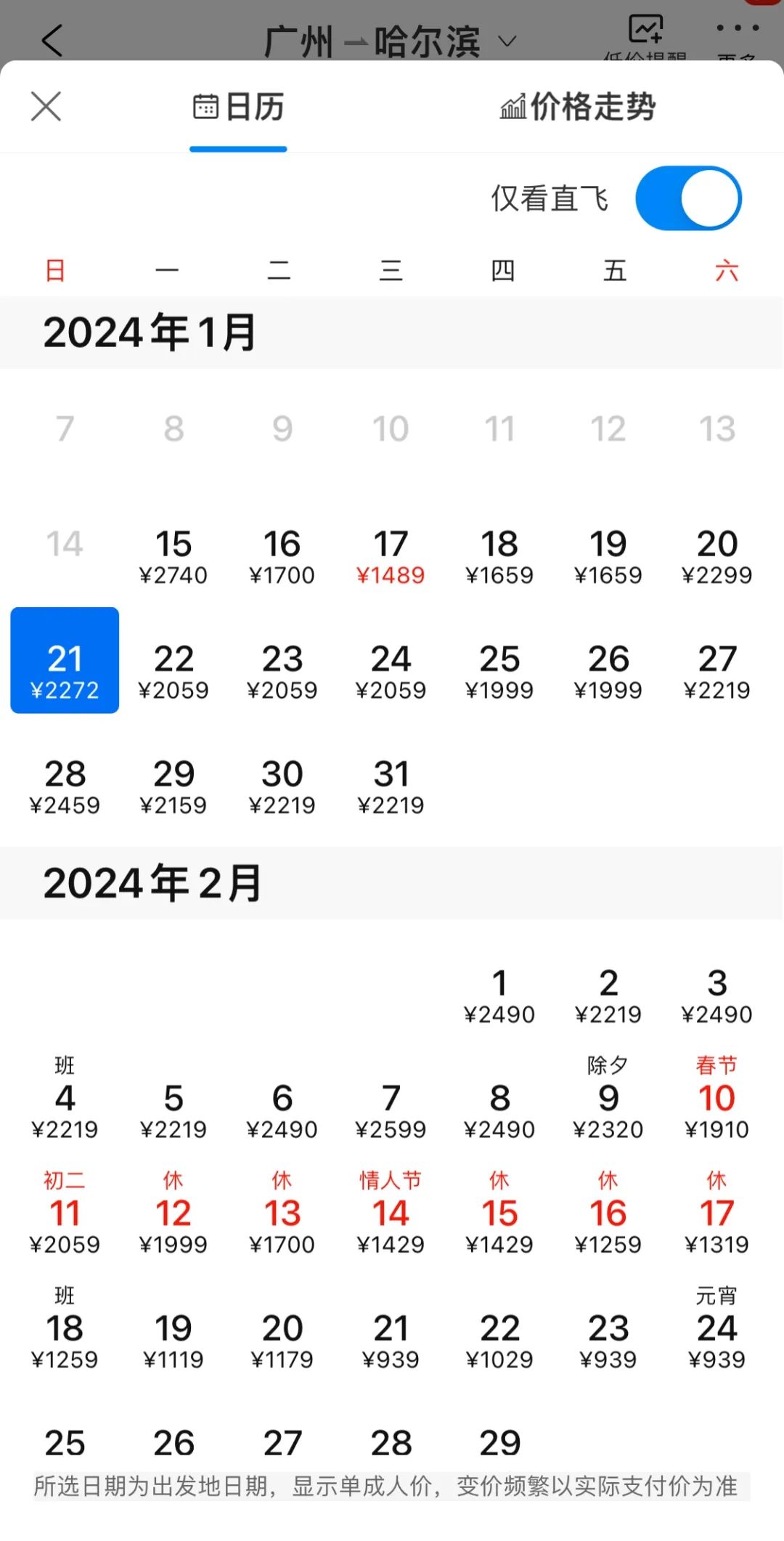The width and height of the screenshot is (784, 1541).
Task: Pick February 1 at ¥2490
Action: click(499, 996)
